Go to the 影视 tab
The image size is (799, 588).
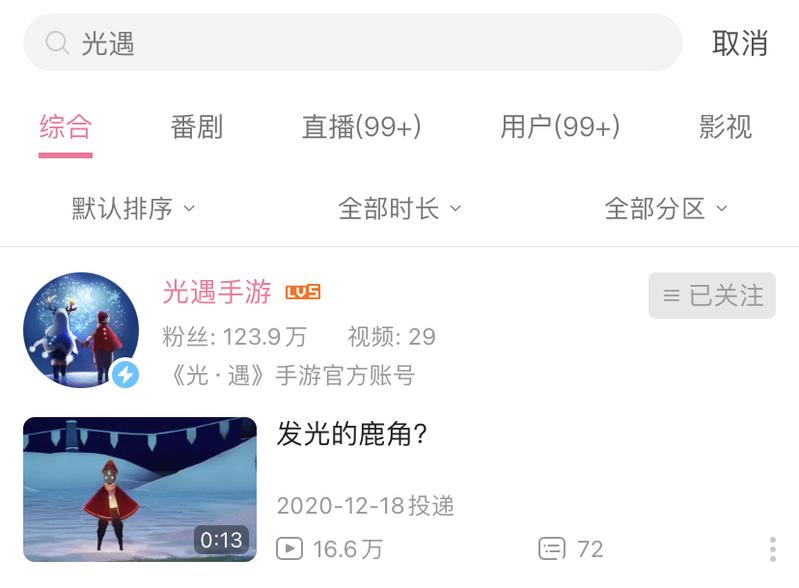[x=725, y=128]
